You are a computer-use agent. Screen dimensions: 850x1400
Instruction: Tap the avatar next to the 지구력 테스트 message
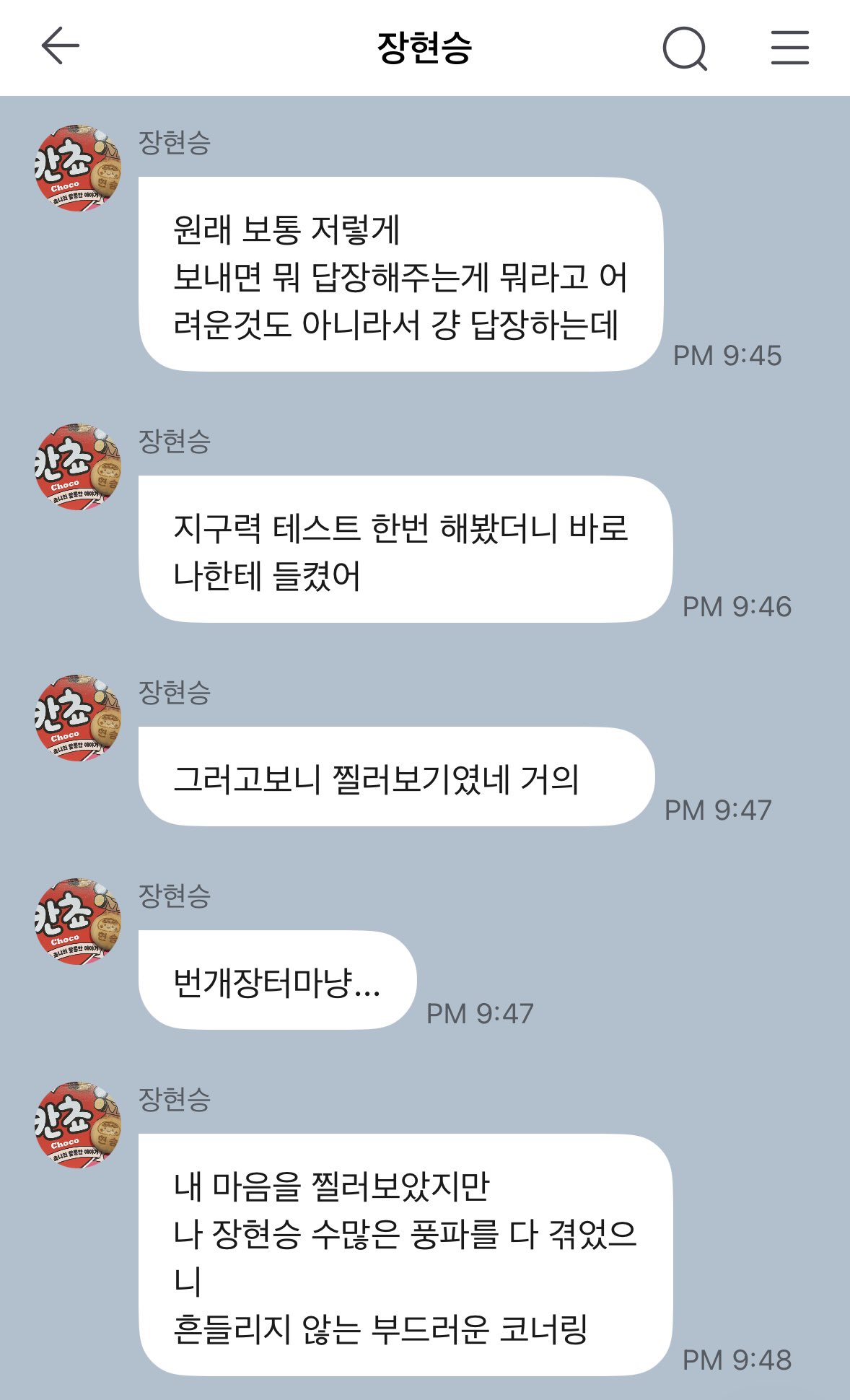78,467
